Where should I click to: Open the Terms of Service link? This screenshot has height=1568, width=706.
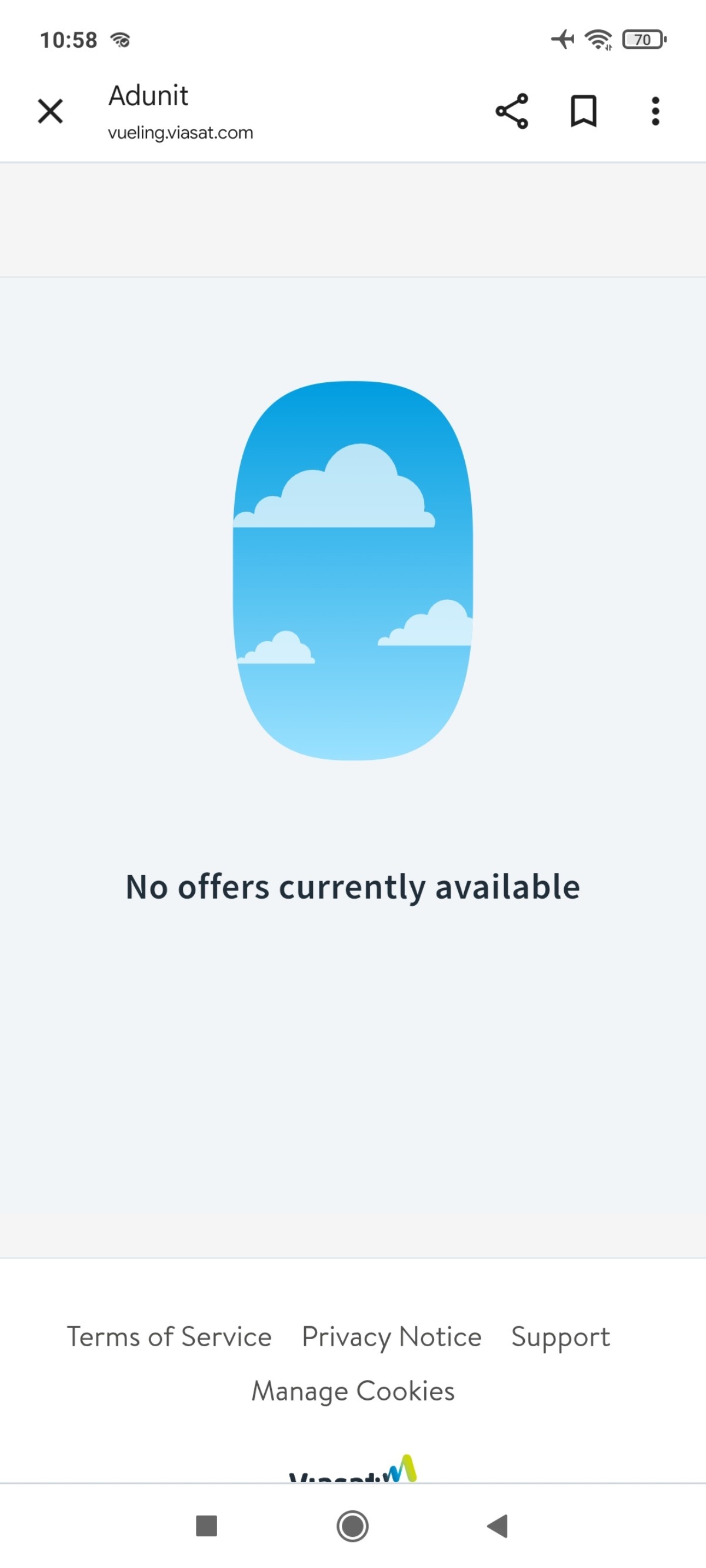(x=169, y=1337)
